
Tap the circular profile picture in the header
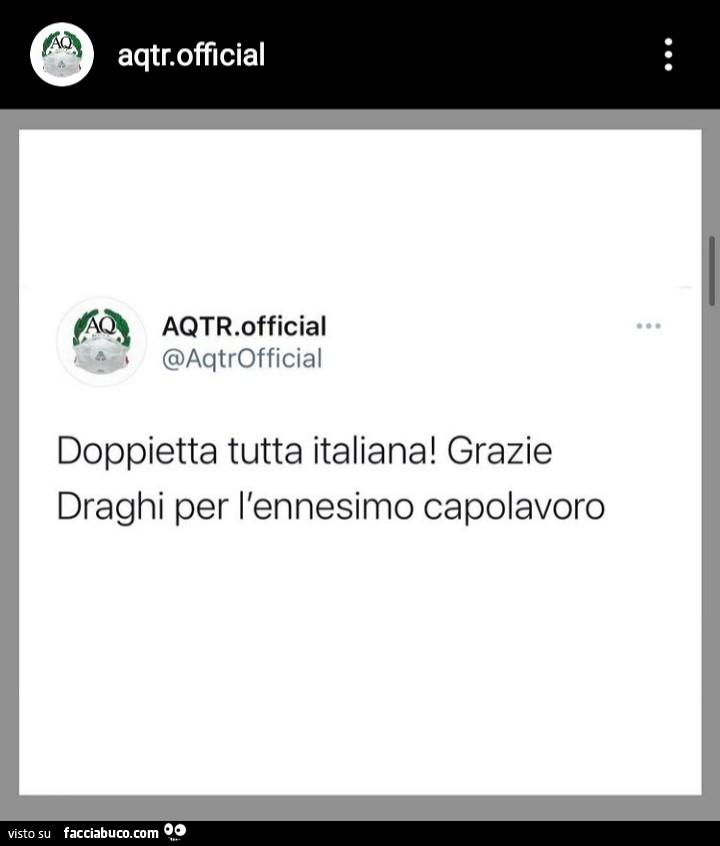pyautogui.click(x=61, y=54)
